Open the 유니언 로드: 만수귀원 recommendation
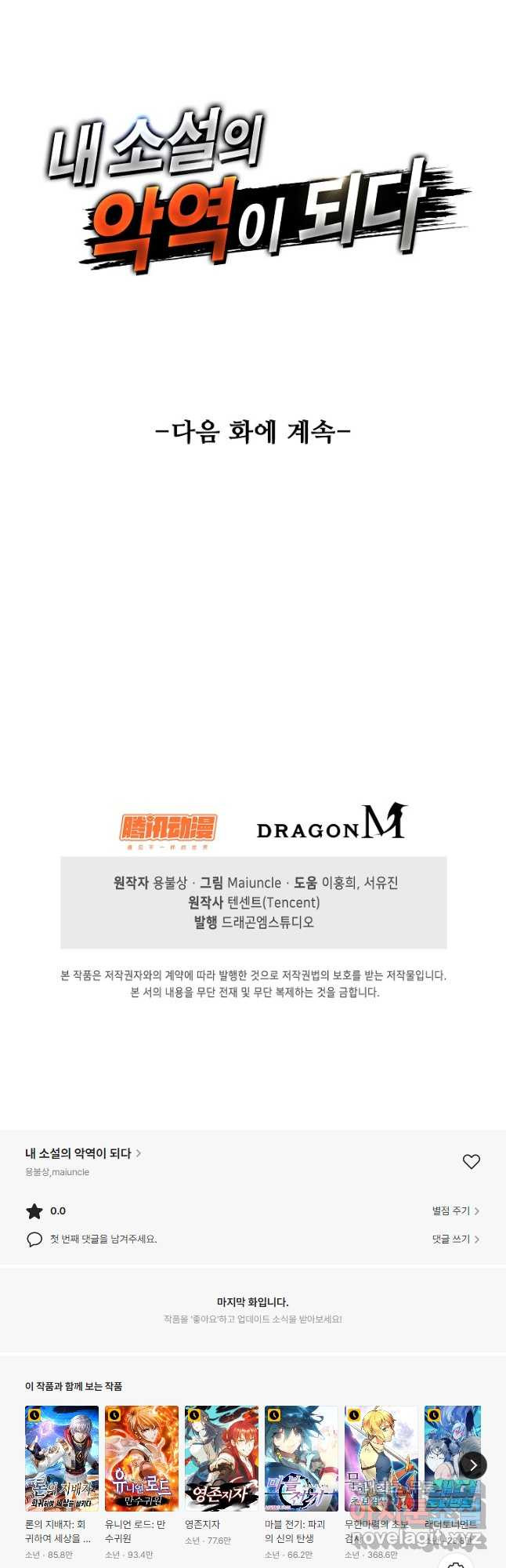The height and width of the screenshot is (1568, 506). pos(142,1458)
